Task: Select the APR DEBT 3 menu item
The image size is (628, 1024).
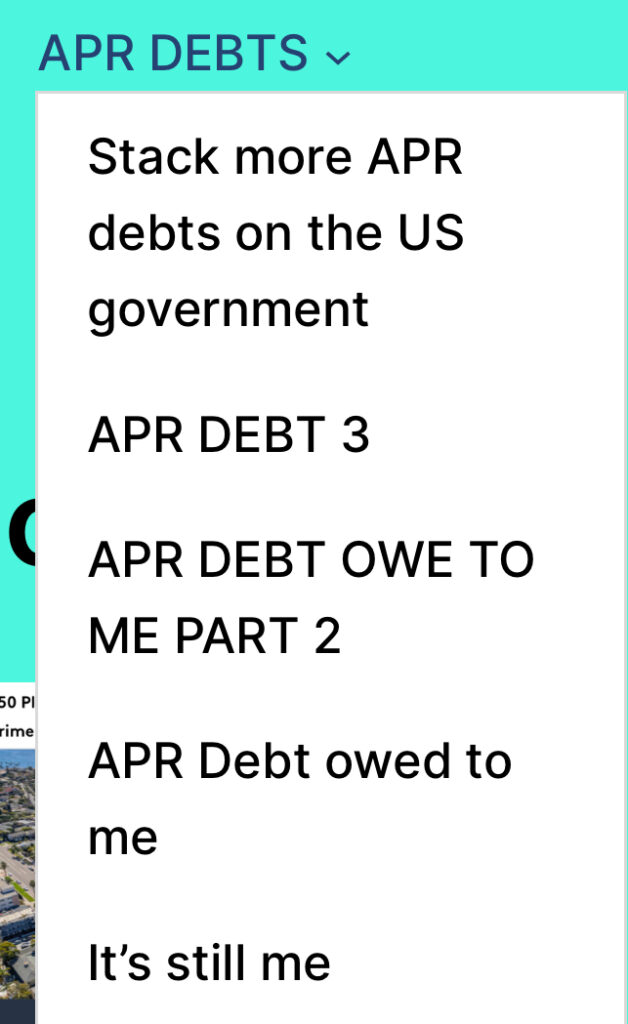Action: (229, 435)
